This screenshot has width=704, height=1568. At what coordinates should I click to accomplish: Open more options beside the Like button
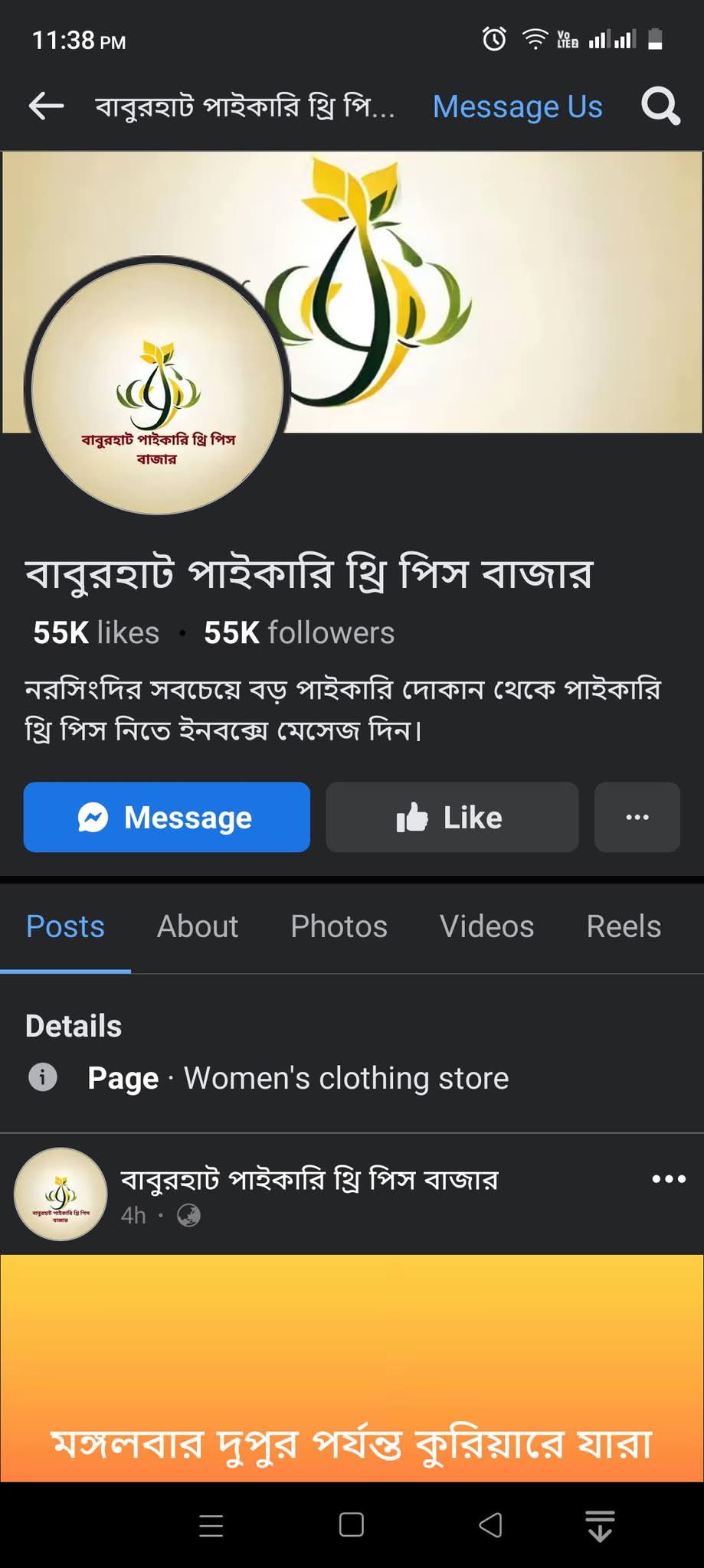tap(637, 817)
